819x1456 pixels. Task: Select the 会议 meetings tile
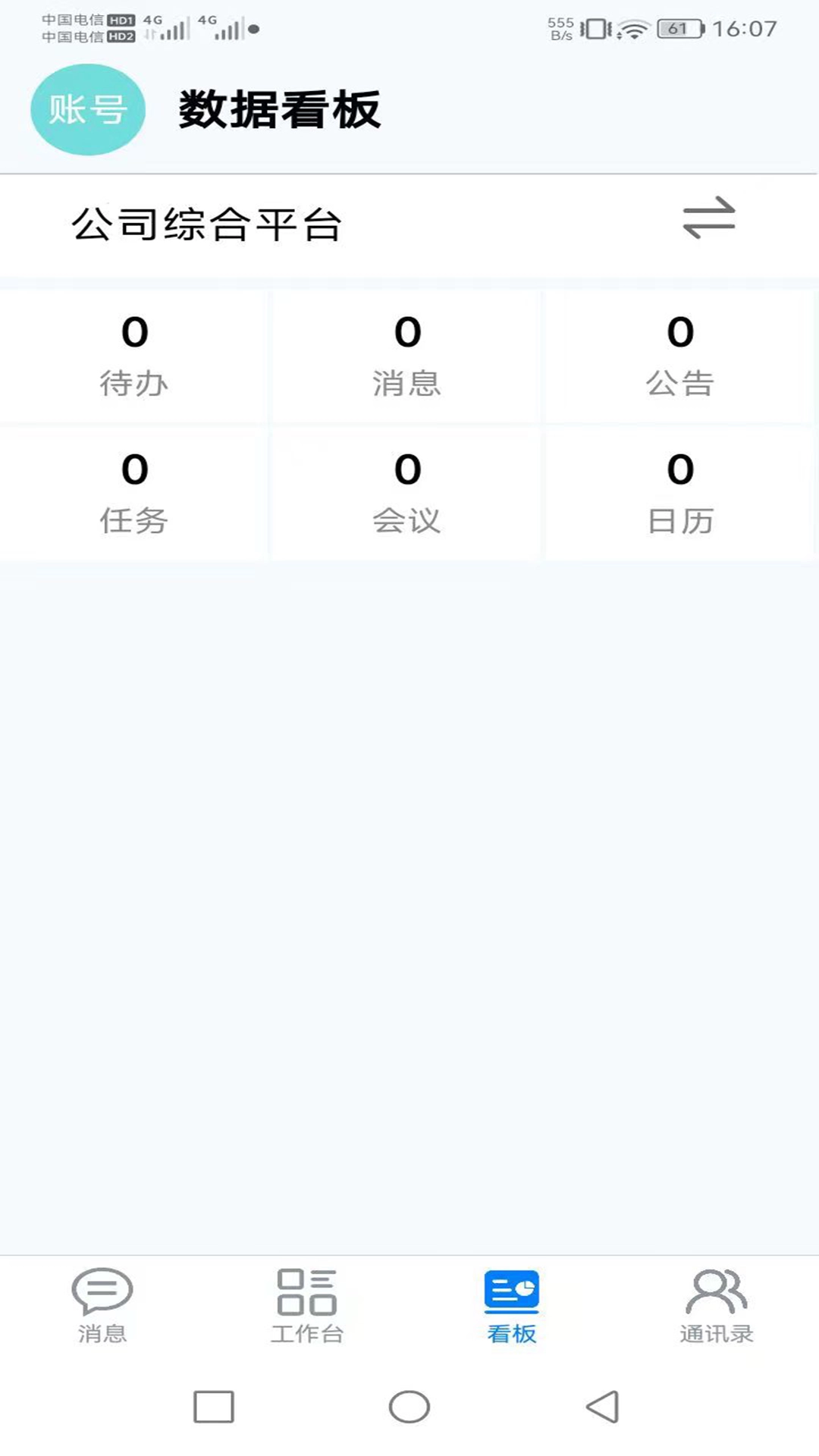(407, 493)
